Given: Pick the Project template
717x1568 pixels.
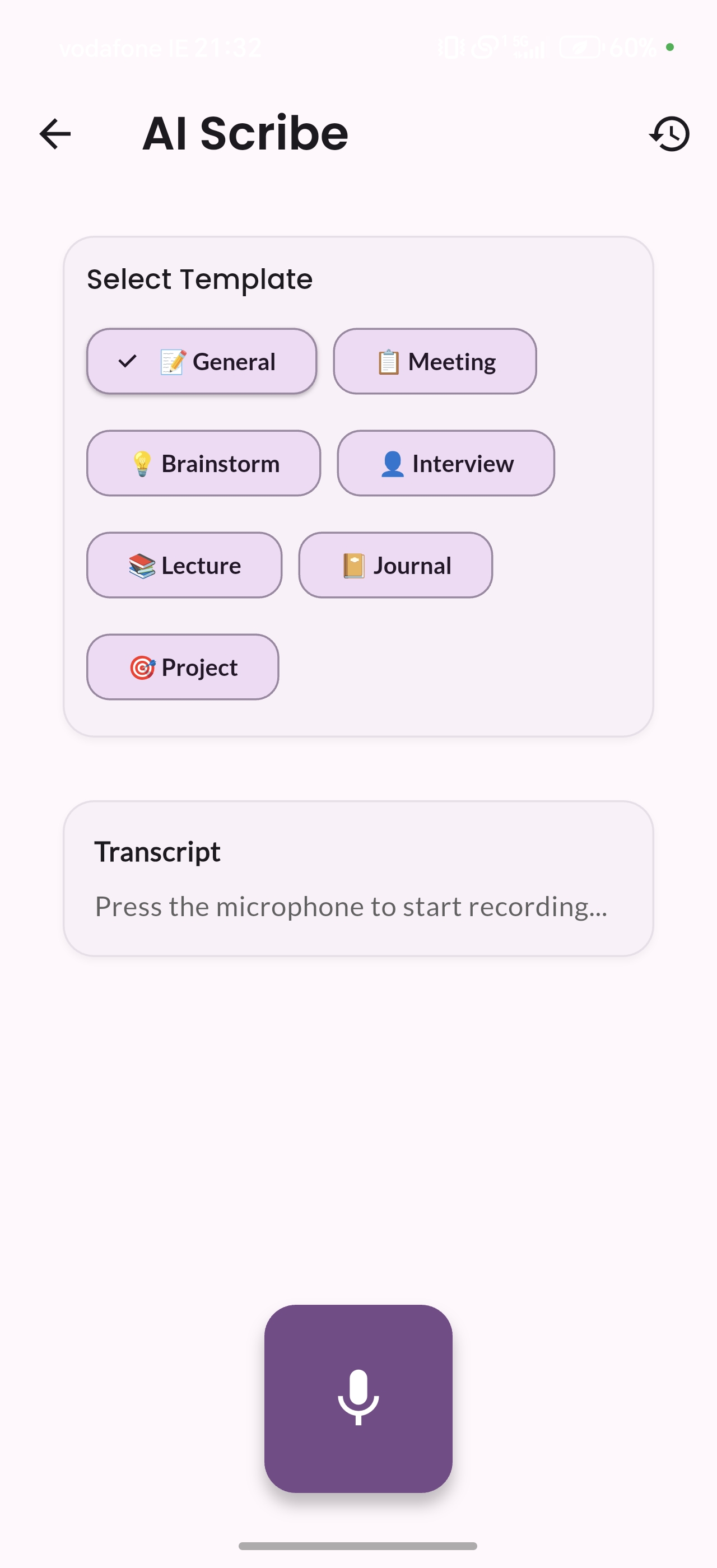Looking at the screenshot, I should coord(183,667).
